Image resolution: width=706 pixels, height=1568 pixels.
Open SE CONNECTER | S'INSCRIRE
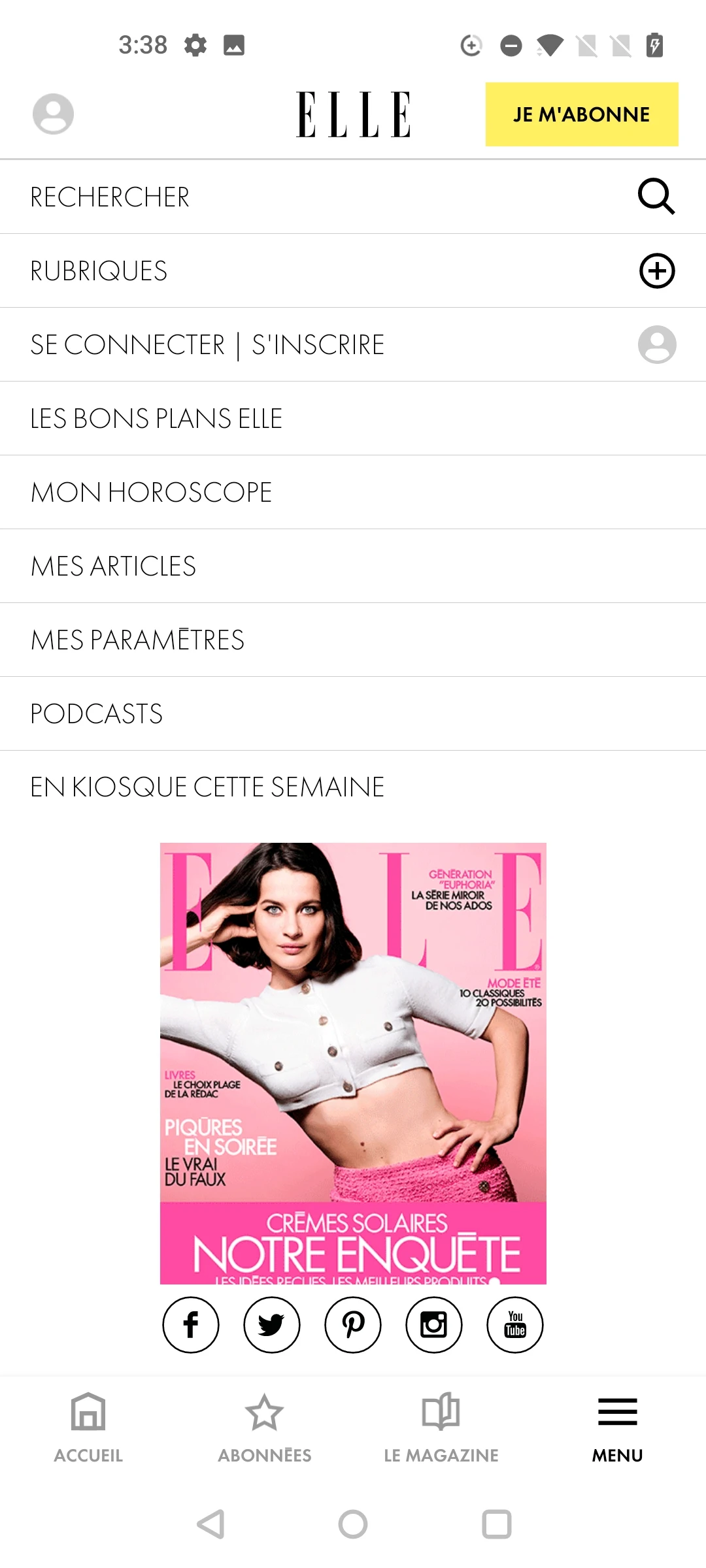point(353,344)
